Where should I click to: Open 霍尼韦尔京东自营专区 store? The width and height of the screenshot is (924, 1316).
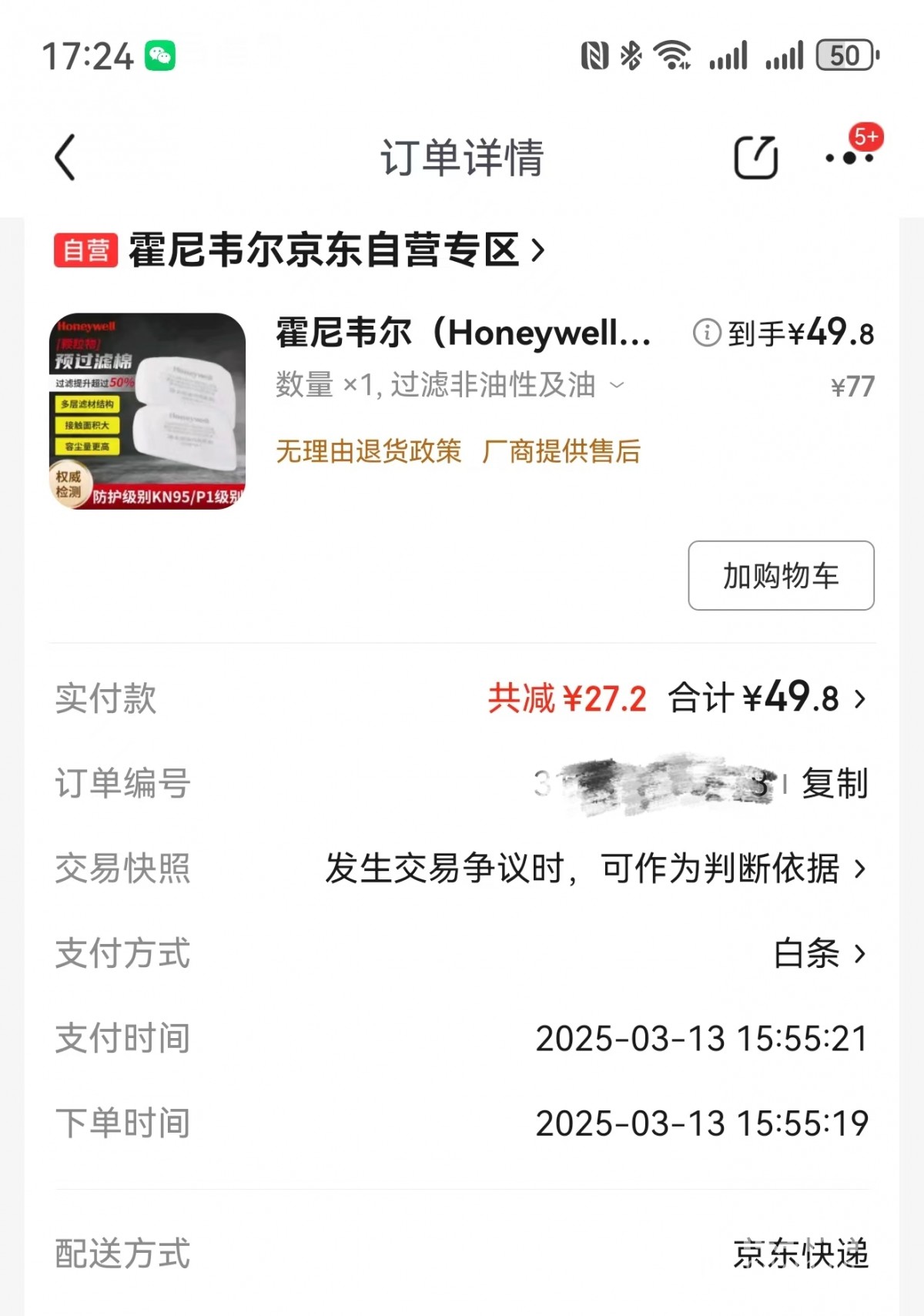pyautogui.click(x=336, y=250)
